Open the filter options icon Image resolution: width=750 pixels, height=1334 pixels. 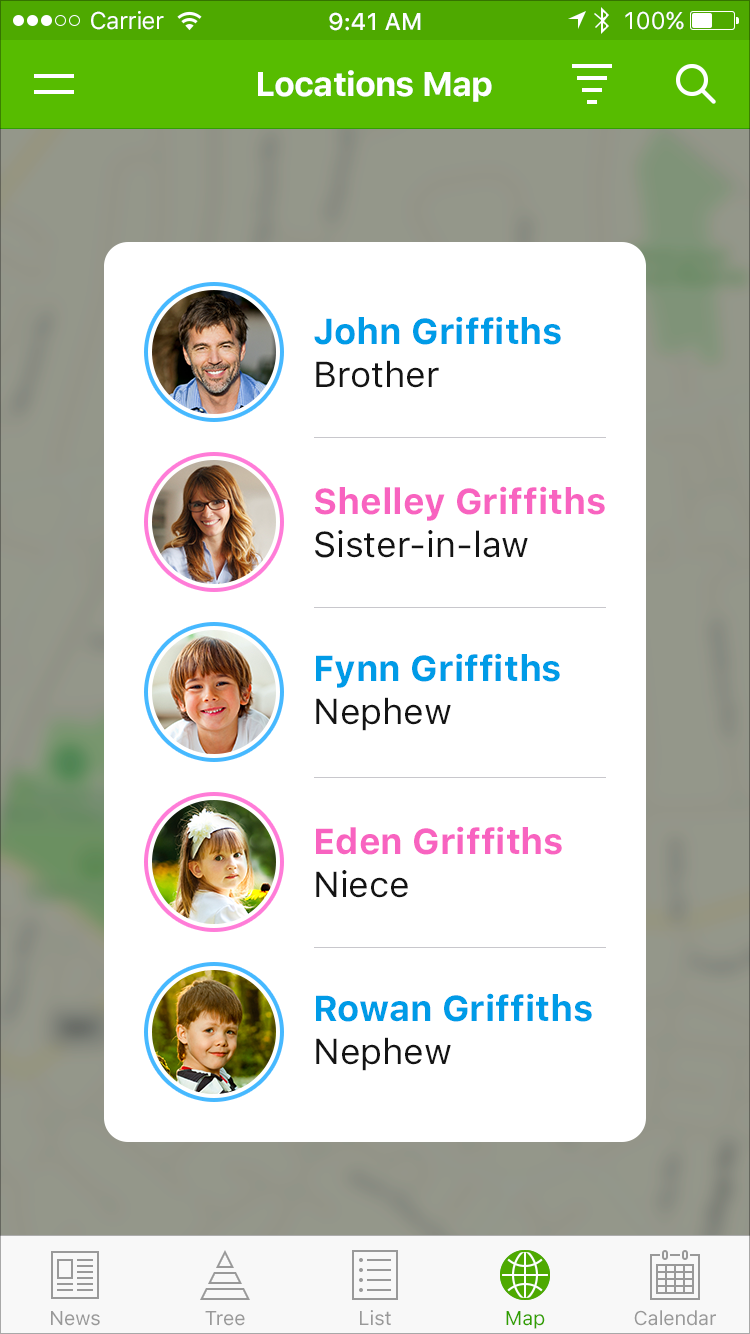click(x=592, y=84)
